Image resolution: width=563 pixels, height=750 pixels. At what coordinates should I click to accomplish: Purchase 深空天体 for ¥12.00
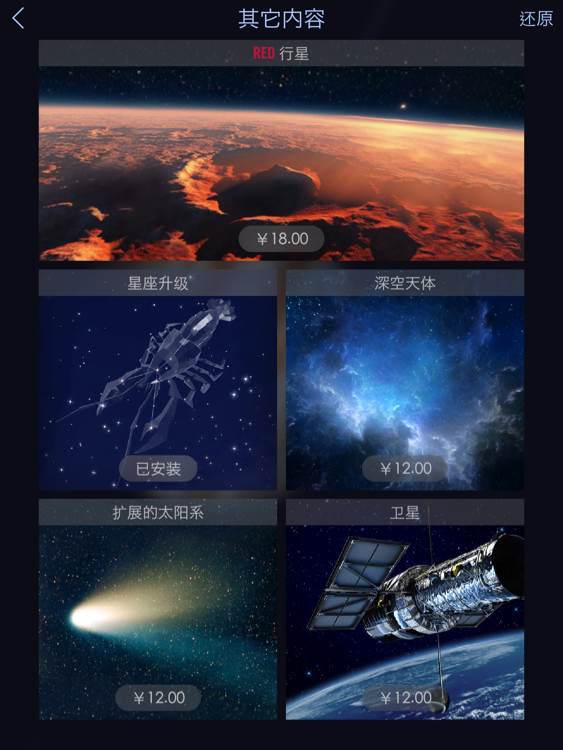click(x=405, y=468)
